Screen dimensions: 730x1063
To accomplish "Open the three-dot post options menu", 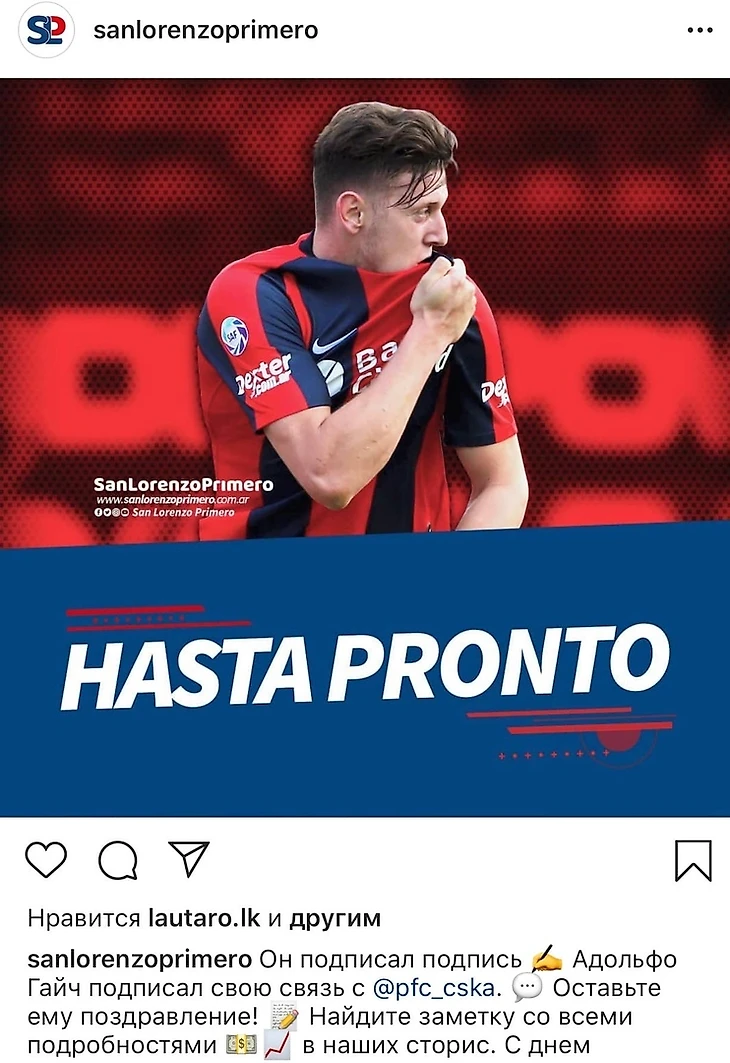I will tap(700, 30).
